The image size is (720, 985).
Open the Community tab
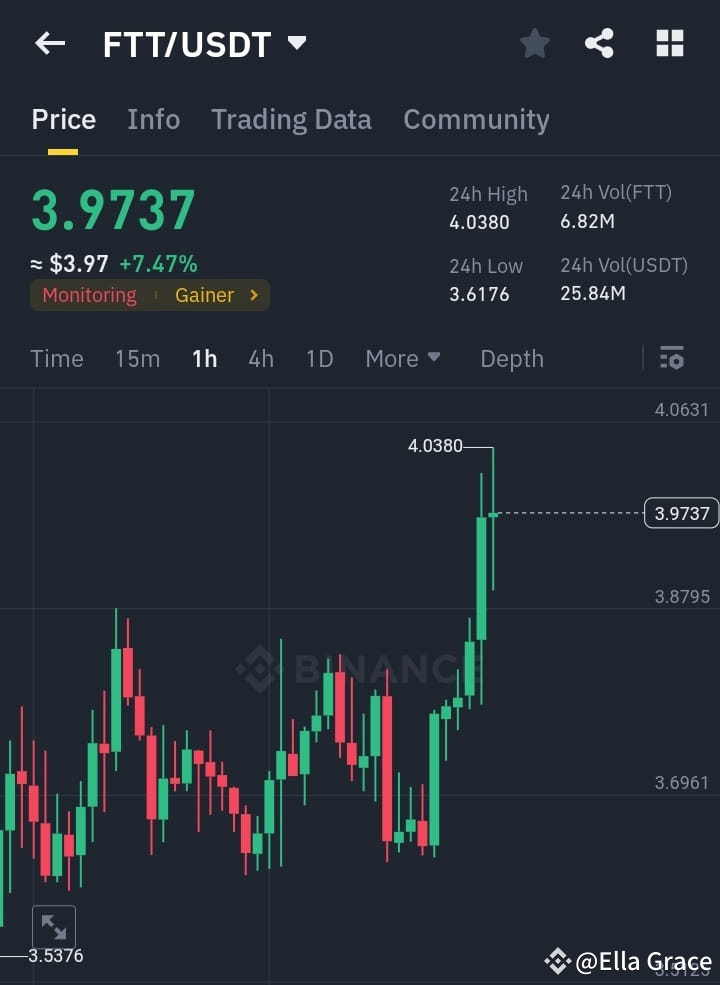[x=476, y=119]
